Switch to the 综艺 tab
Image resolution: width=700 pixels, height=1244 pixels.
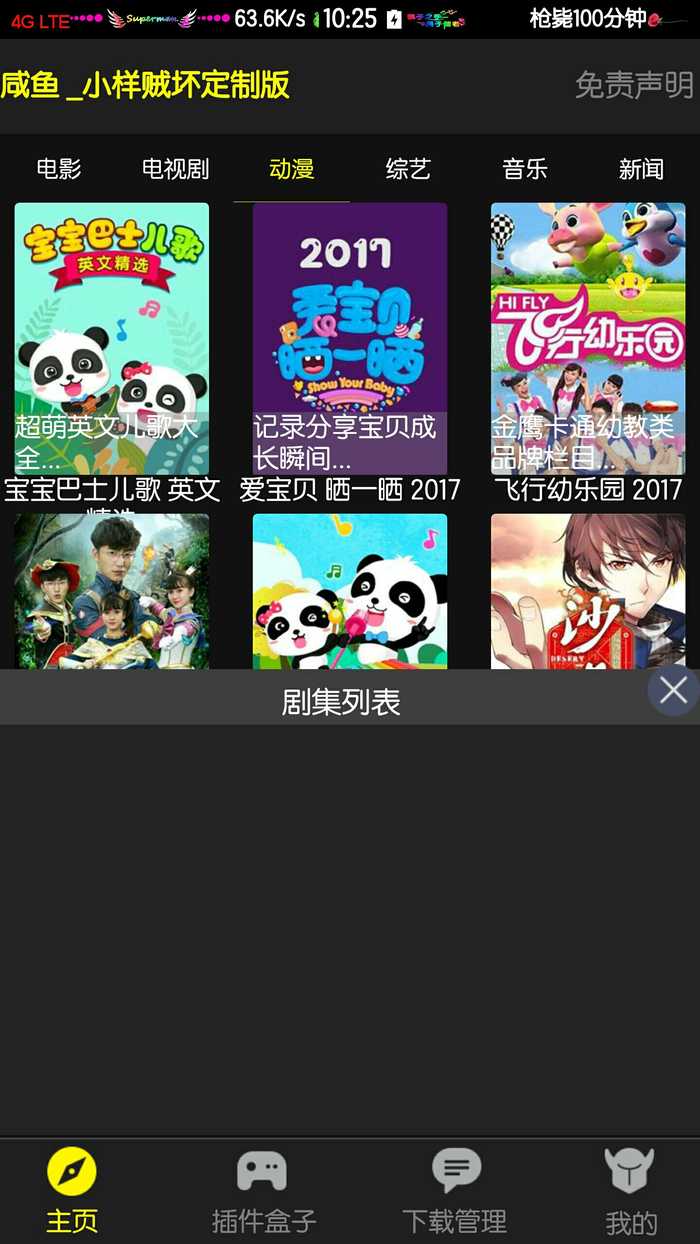pos(408,169)
